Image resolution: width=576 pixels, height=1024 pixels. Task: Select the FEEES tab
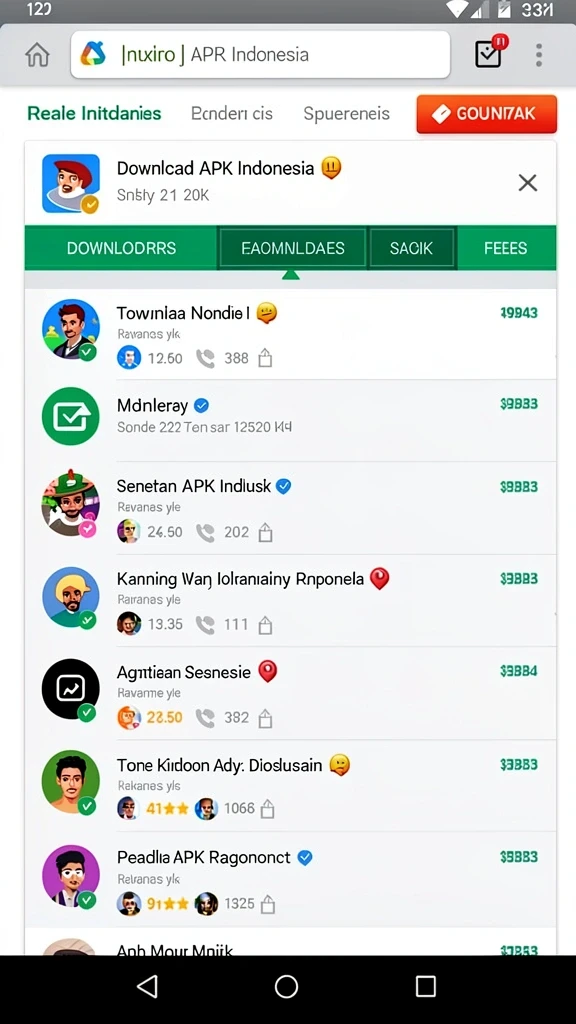[505, 248]
